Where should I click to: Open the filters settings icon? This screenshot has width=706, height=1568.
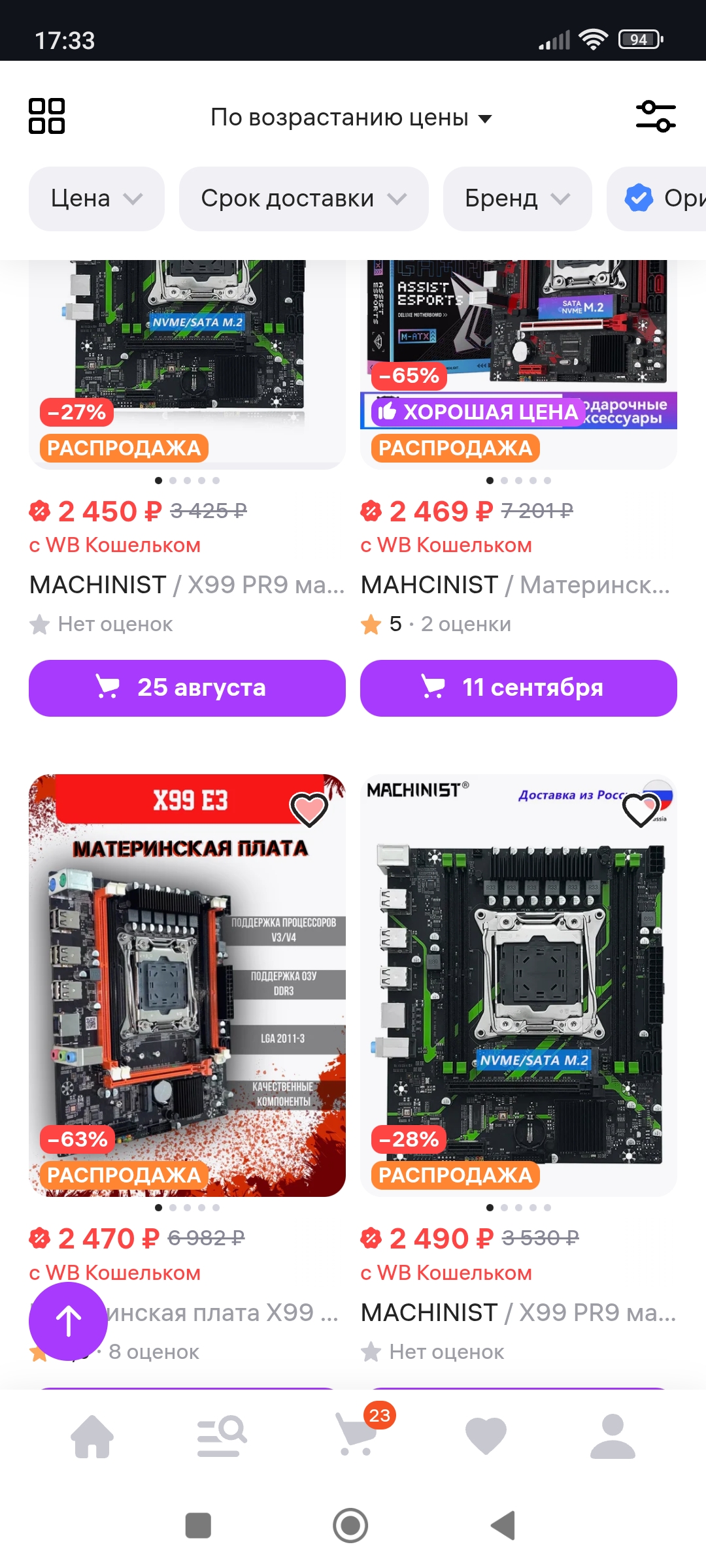point(656,116)
